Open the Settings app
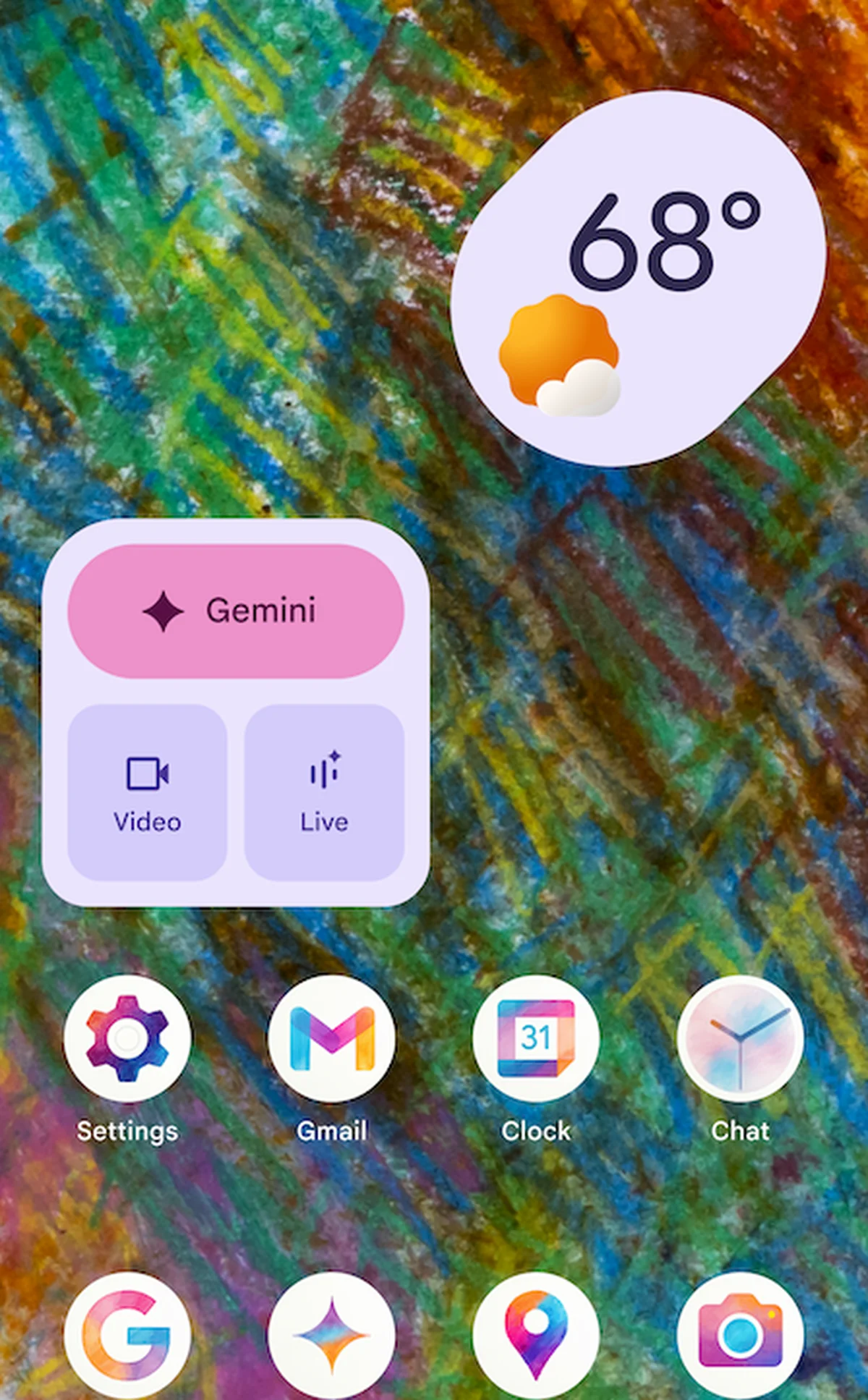868x1400 pixels. pos(127,1039)
